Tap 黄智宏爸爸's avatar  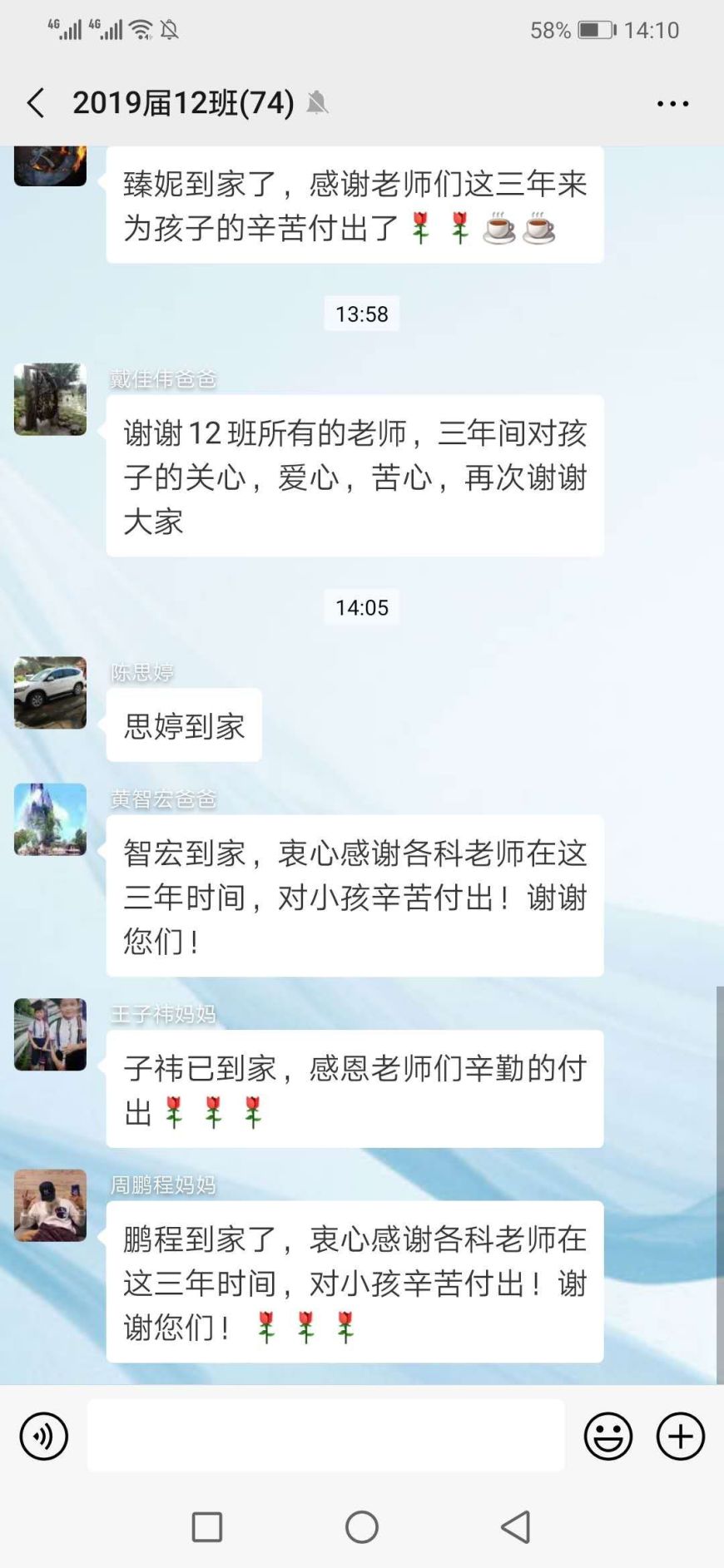click(x=50, y=819)
